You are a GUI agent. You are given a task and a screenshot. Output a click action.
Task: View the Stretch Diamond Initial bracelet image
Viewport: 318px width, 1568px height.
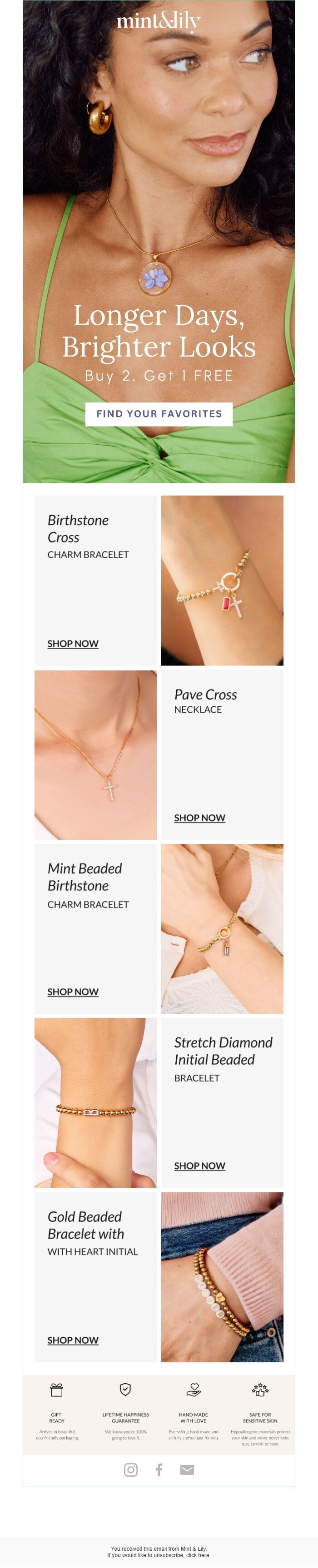(95, 1102)
